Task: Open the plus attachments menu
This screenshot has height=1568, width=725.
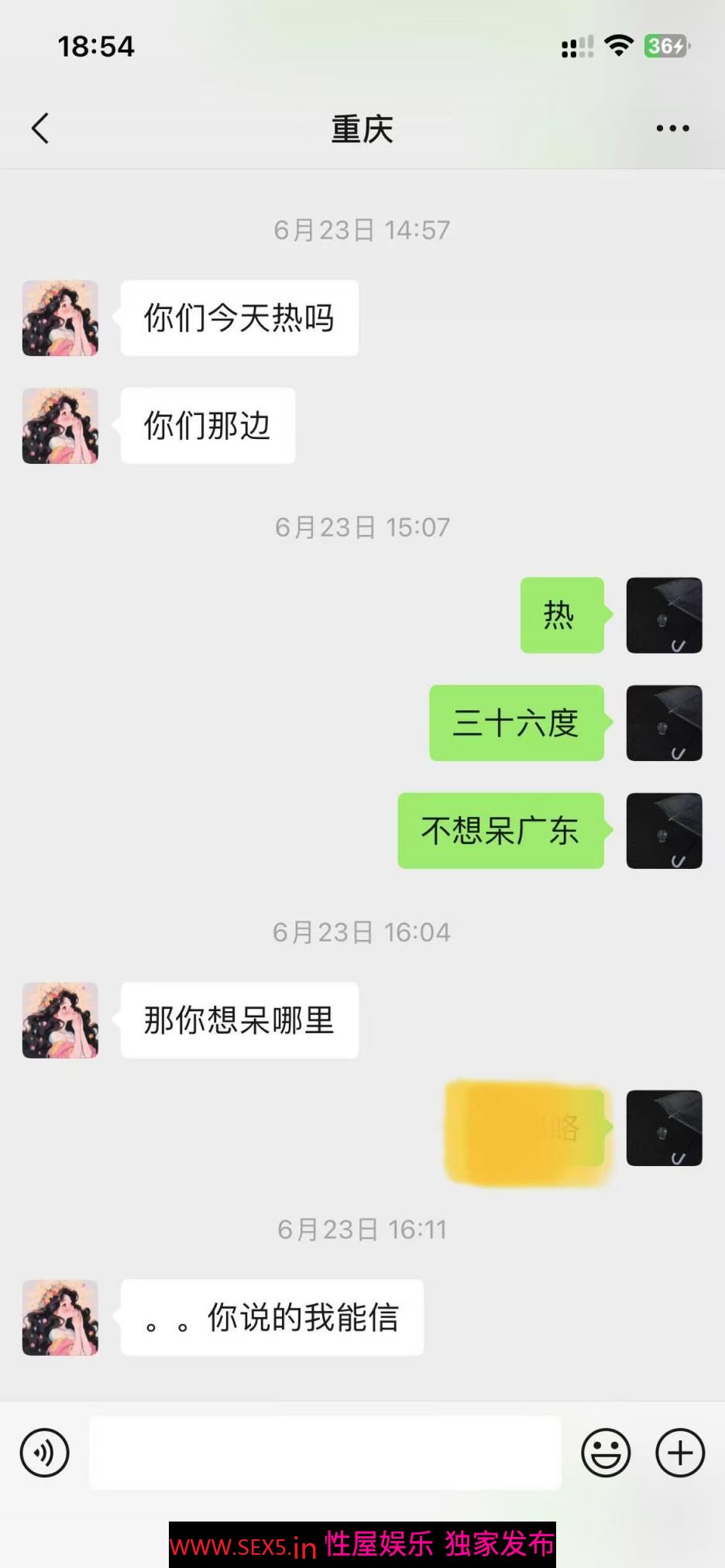Action: 680,1453
